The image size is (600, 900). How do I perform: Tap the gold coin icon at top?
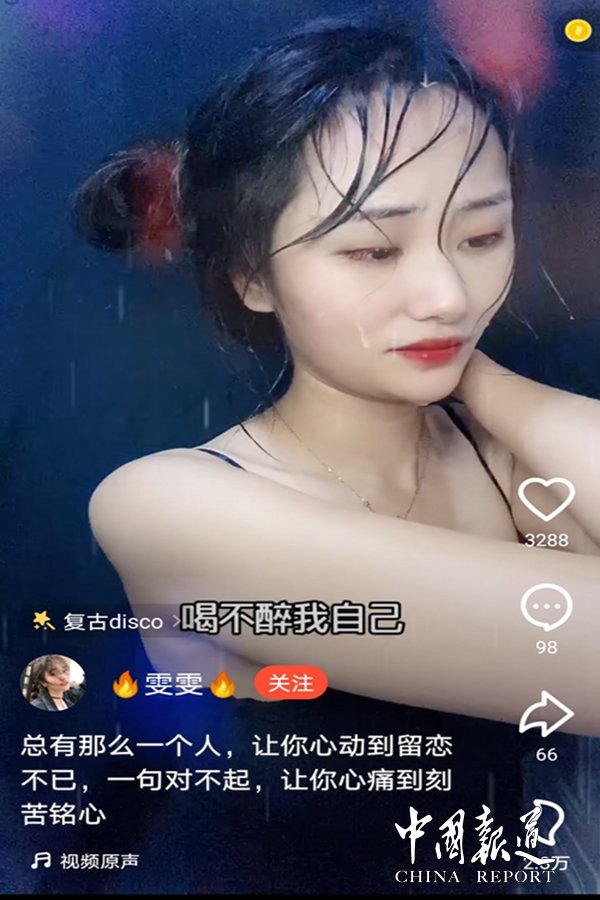pyautogui.click(x=578, y=30)
